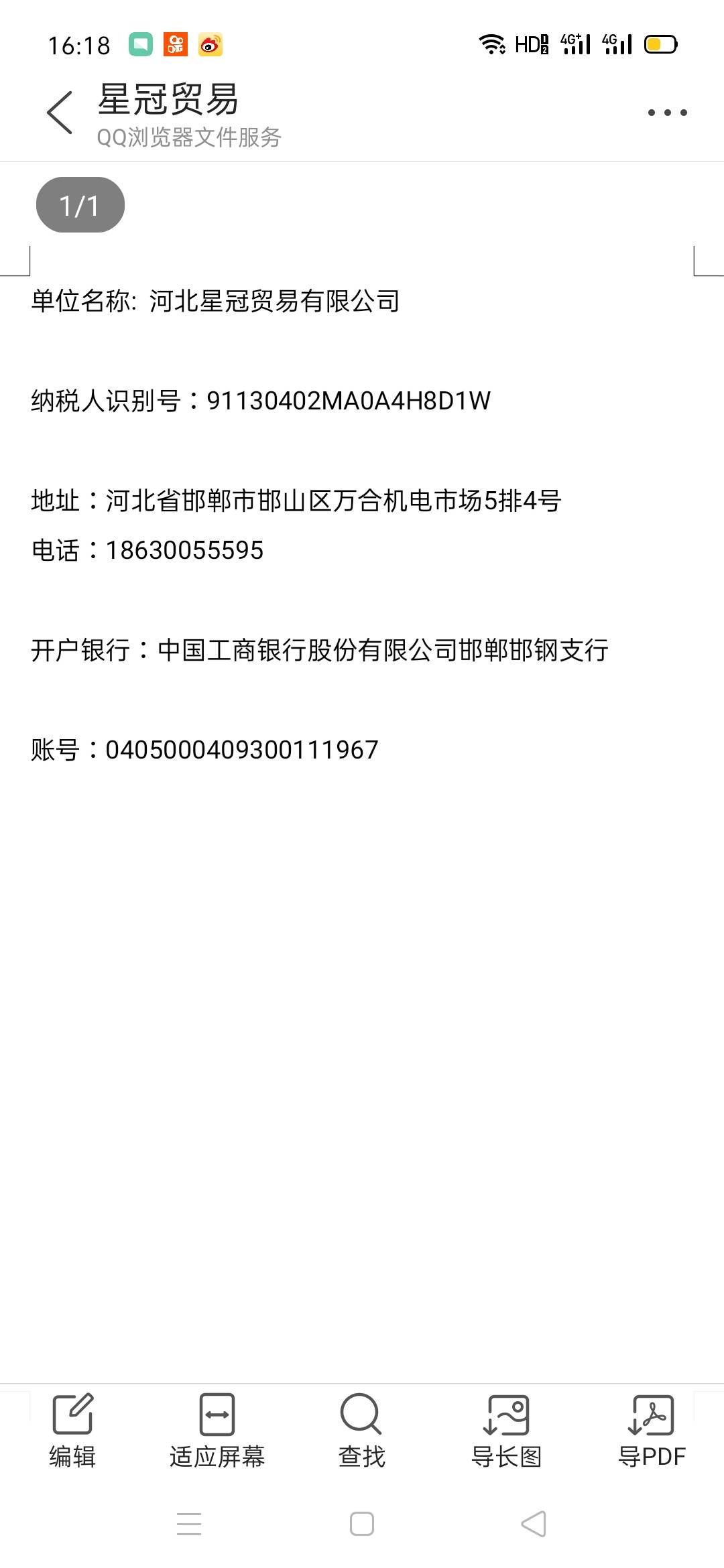Tap the system home button
The width and height of the screenshot is (724, 1568).
(362, 1524)
